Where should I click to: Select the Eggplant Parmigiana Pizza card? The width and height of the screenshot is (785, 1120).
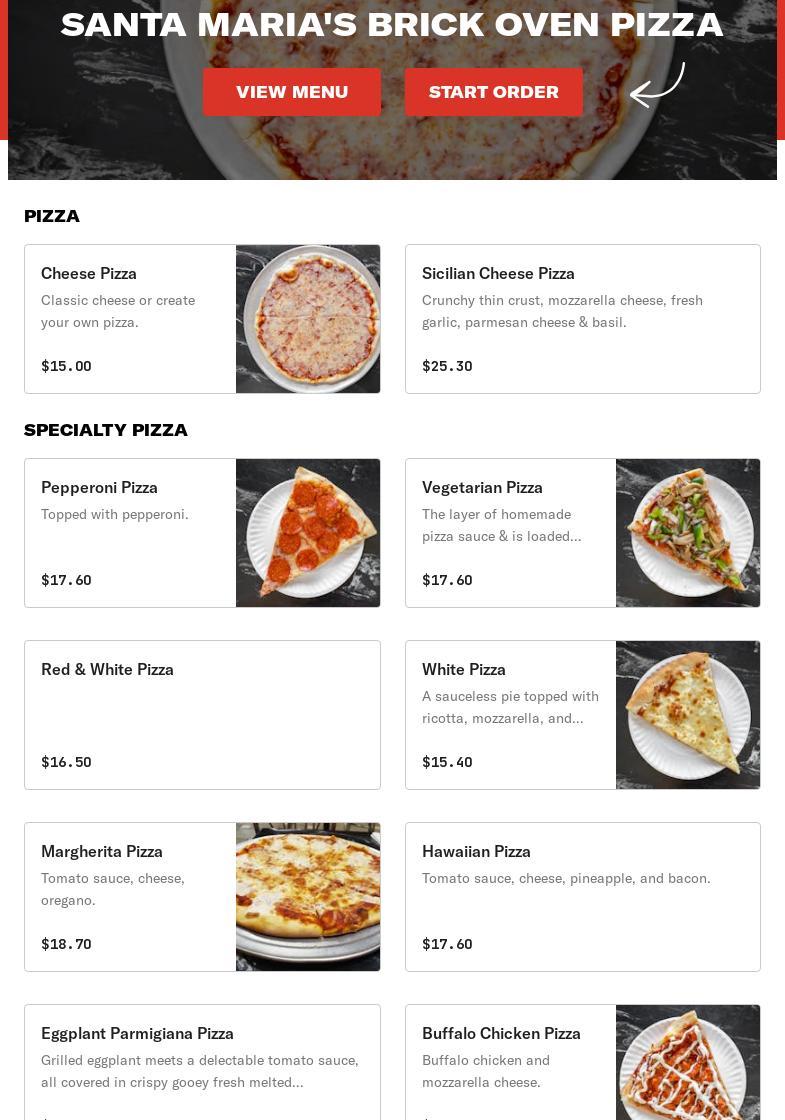(x=202, y=1060)
